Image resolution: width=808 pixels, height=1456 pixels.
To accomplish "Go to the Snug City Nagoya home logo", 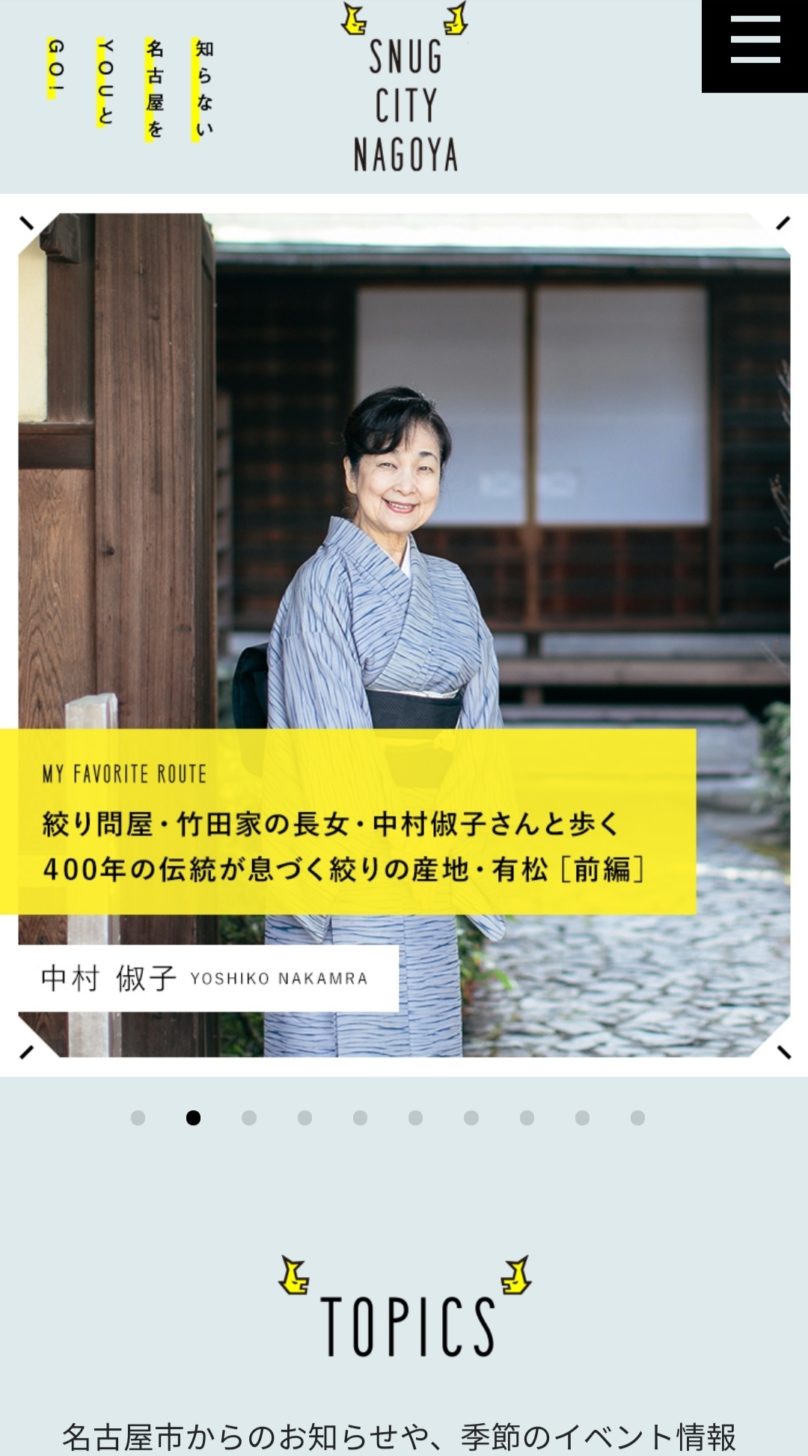I will pyautogui.click(x=405, y=90).
